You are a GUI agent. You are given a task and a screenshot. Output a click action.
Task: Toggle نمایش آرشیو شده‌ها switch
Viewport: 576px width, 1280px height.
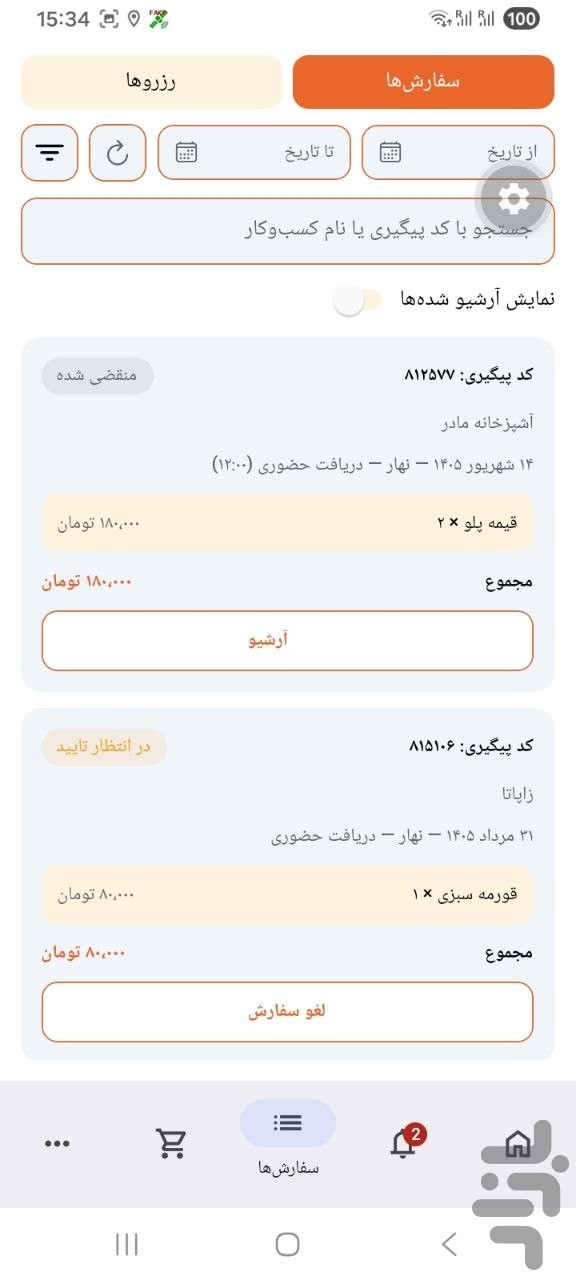click(359, 300)
